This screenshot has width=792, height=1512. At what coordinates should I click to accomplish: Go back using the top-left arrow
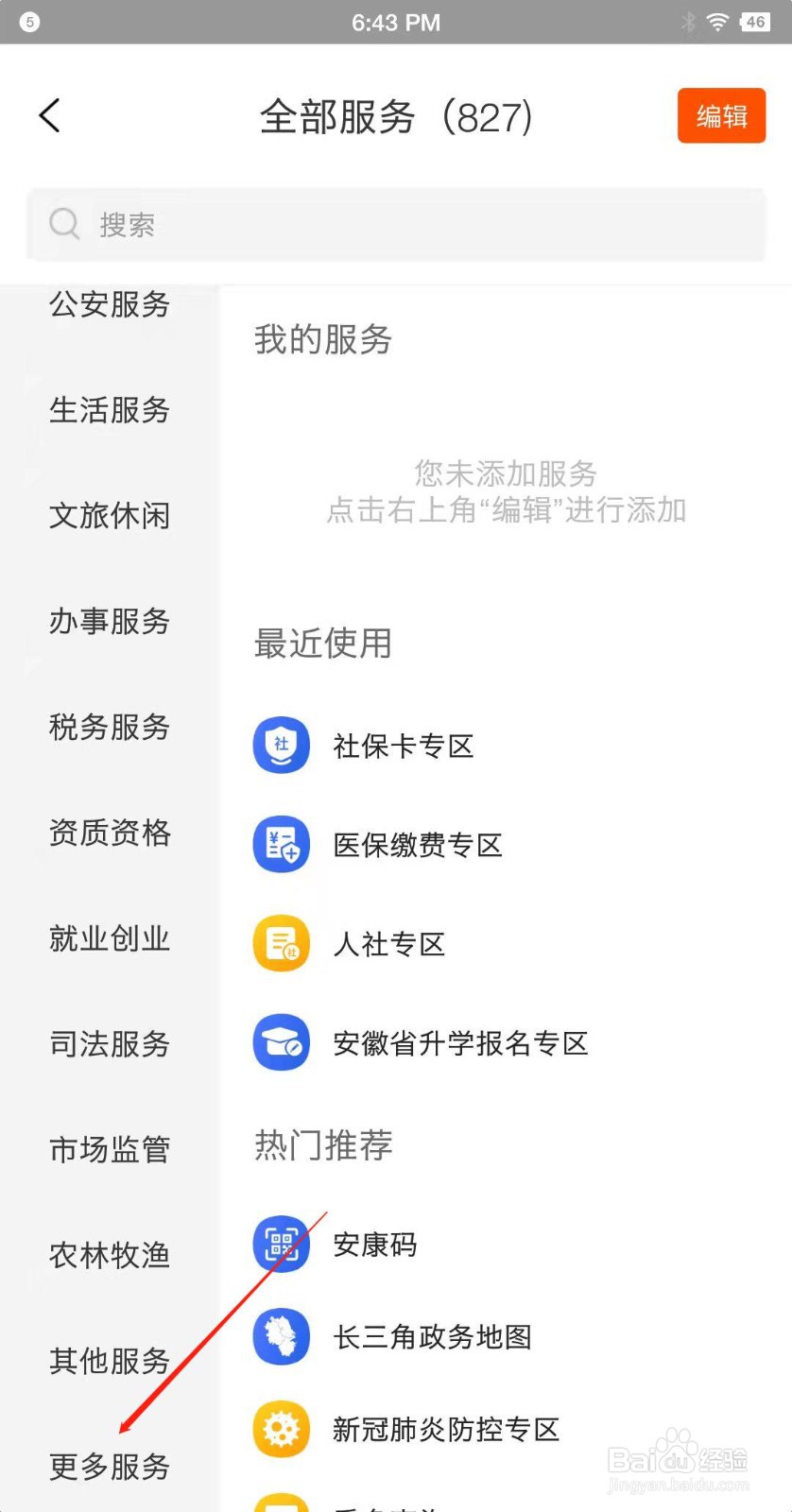point(50,116)
